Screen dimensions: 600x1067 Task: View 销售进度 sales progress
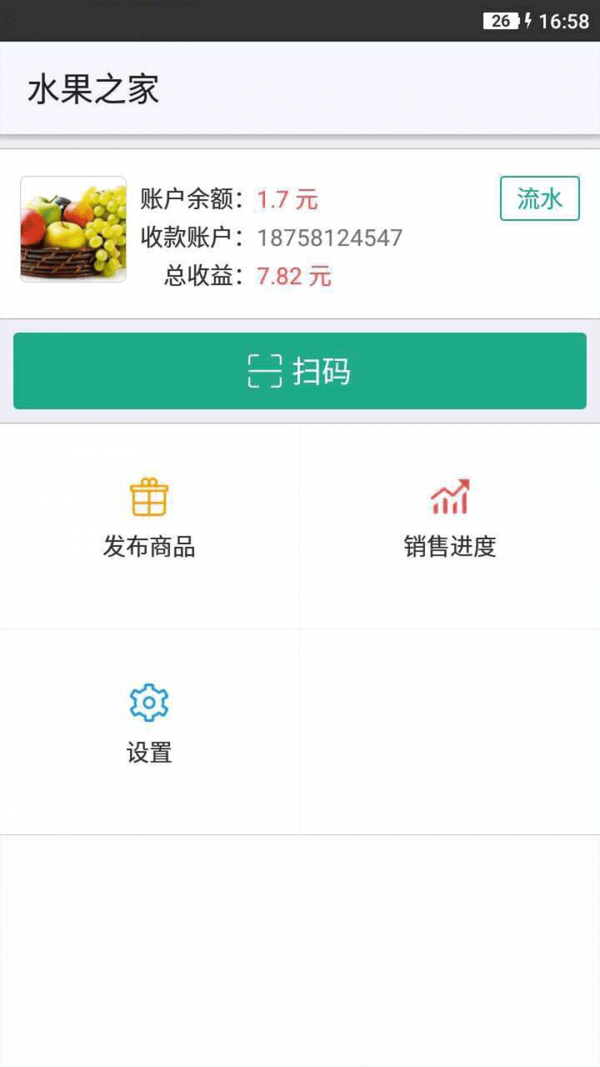[x=449, y=521]
